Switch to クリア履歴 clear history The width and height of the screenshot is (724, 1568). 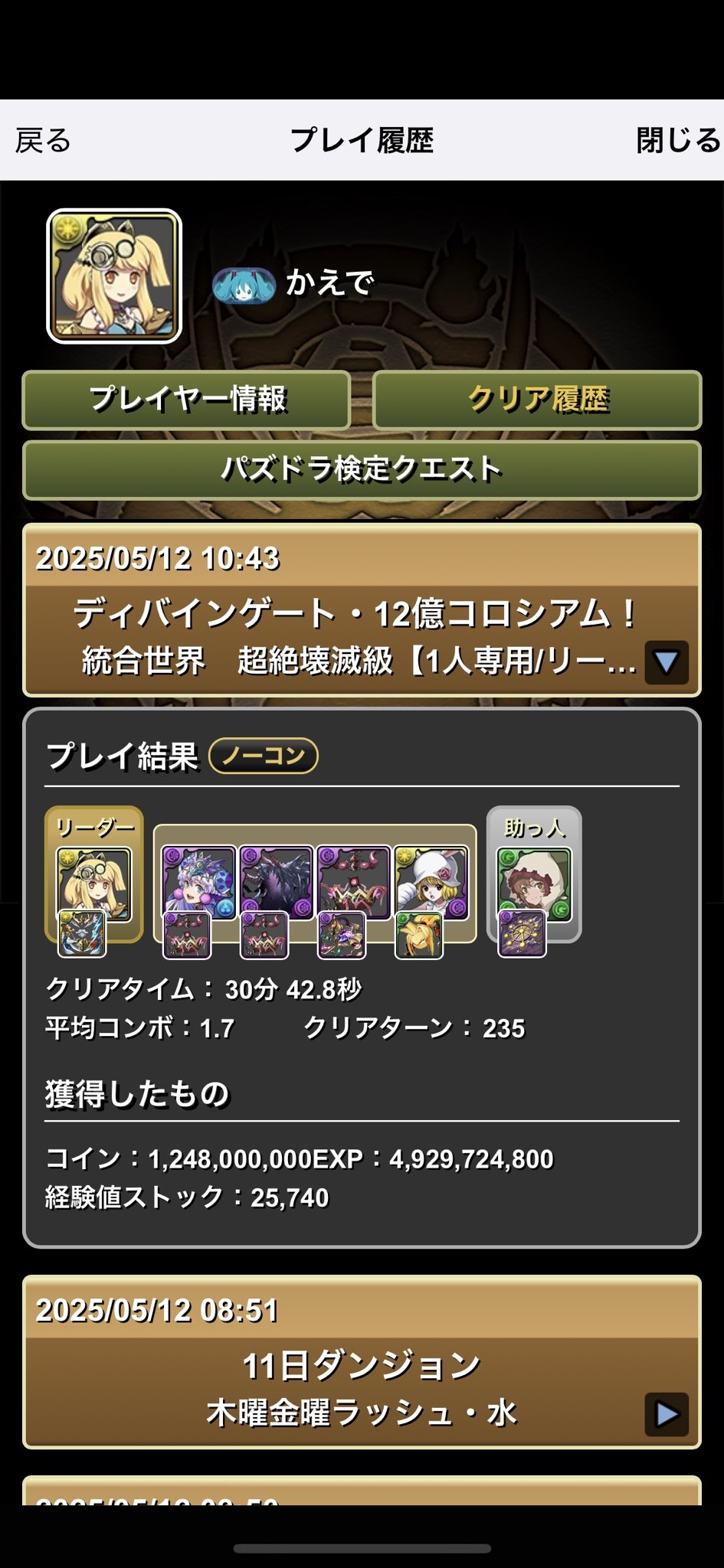click(537, 400)
